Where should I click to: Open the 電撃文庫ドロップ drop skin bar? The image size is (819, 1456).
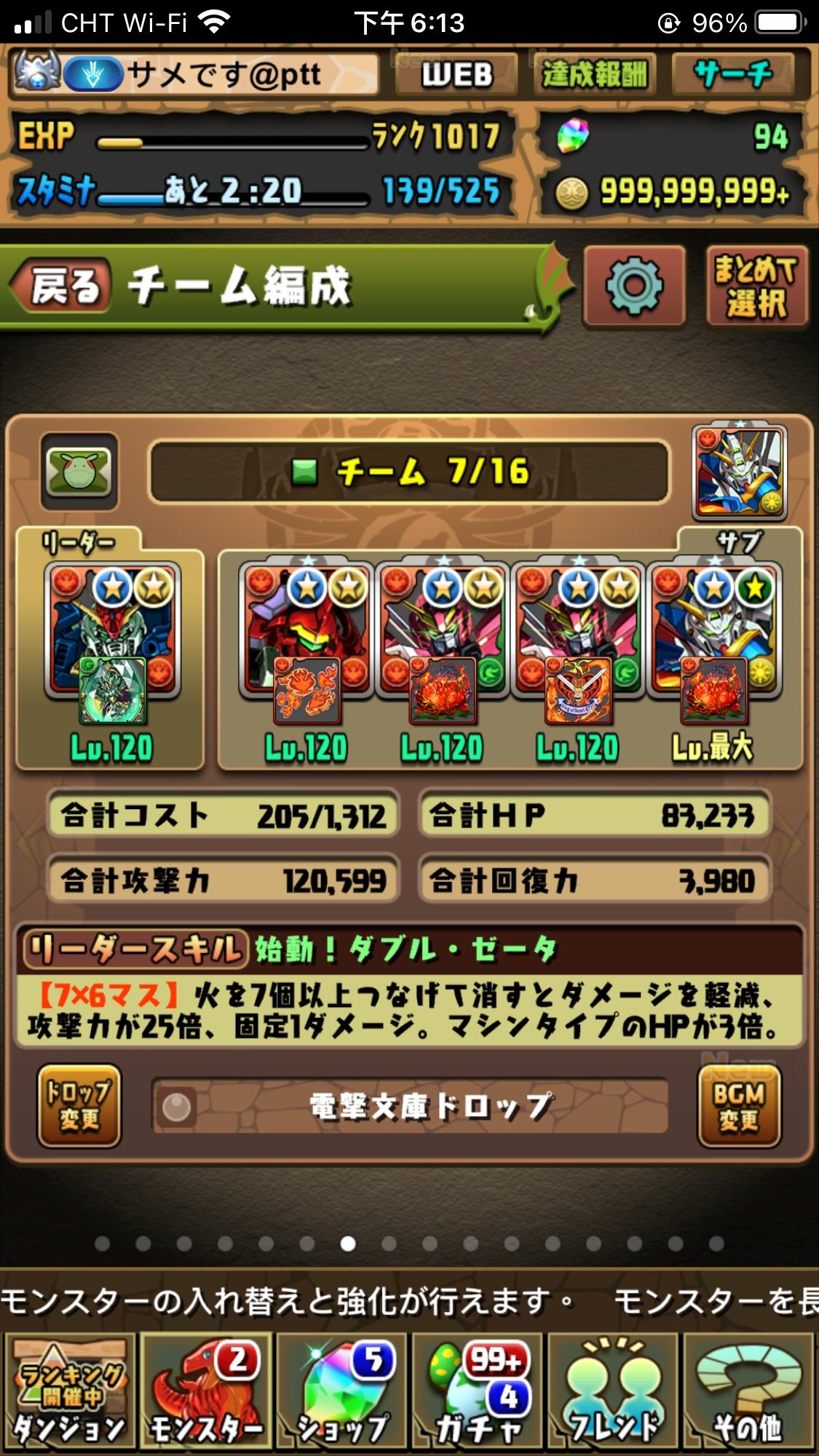pos(410,1106)
